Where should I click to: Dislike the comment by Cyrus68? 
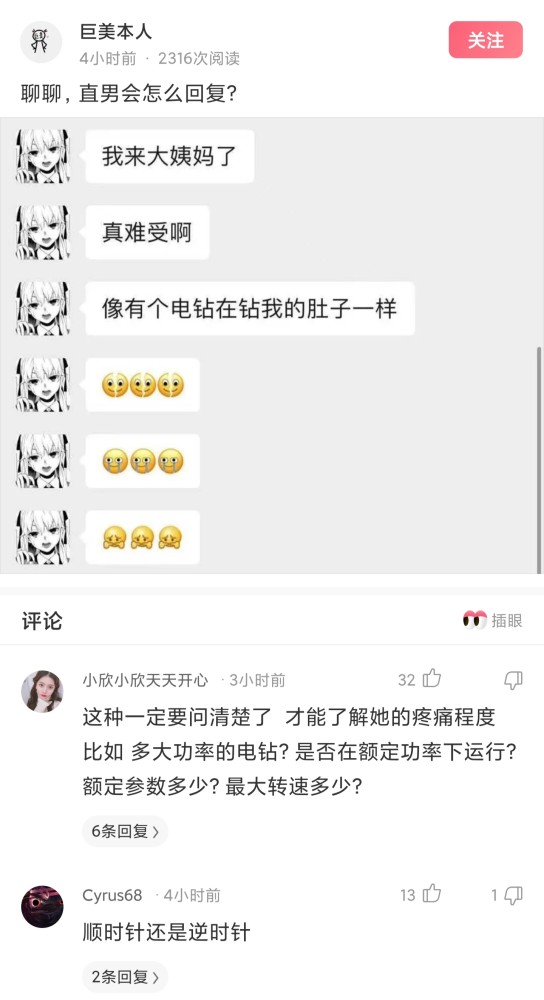point(513,895)
